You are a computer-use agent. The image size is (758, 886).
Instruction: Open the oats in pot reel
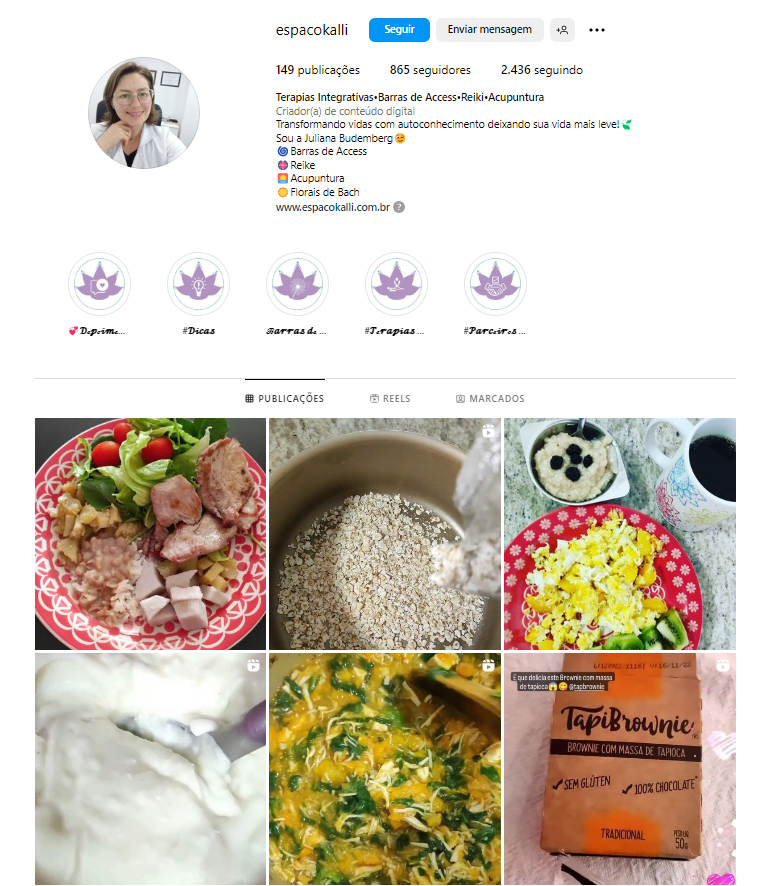(385, 534)
